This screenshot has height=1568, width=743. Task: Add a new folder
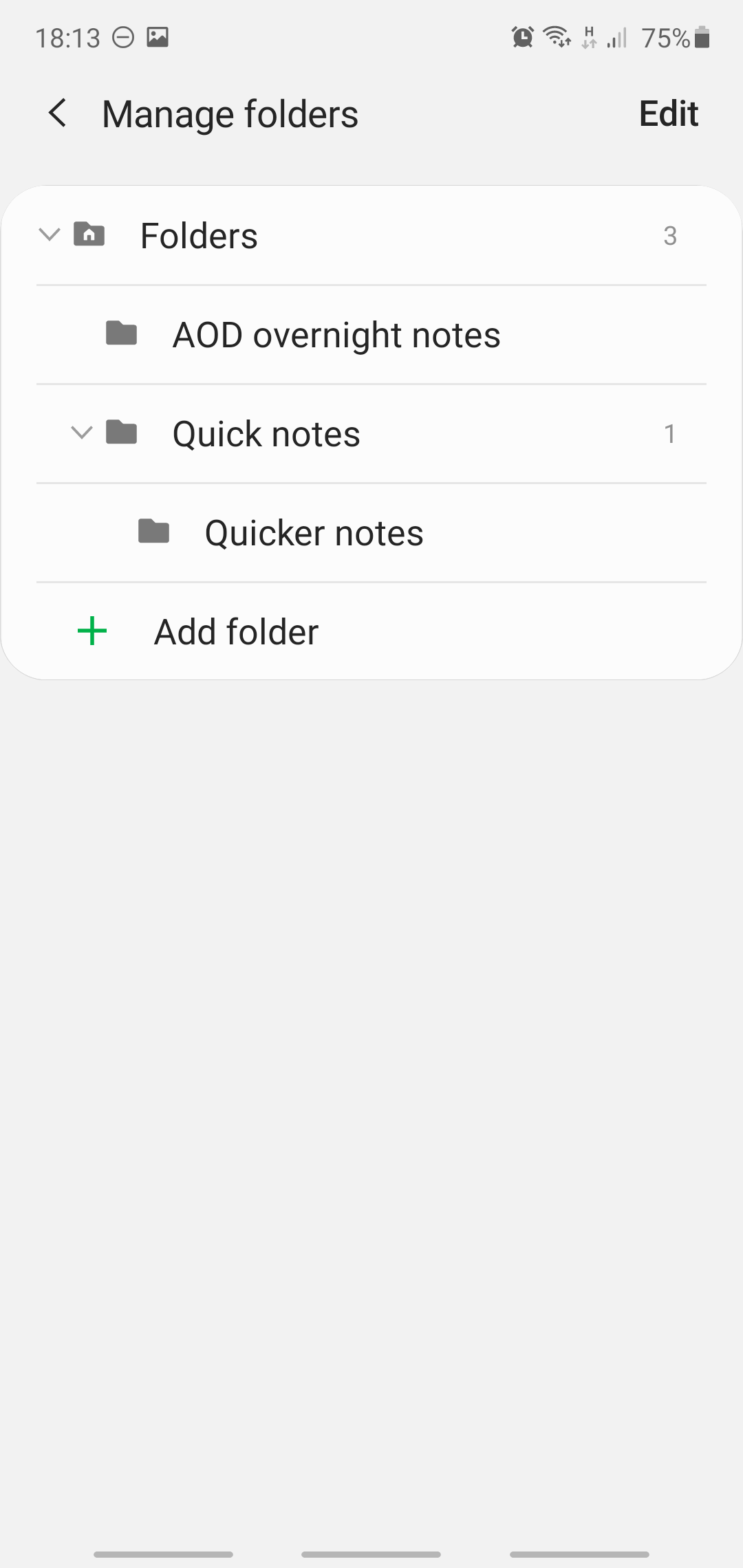tap(236, 632)
